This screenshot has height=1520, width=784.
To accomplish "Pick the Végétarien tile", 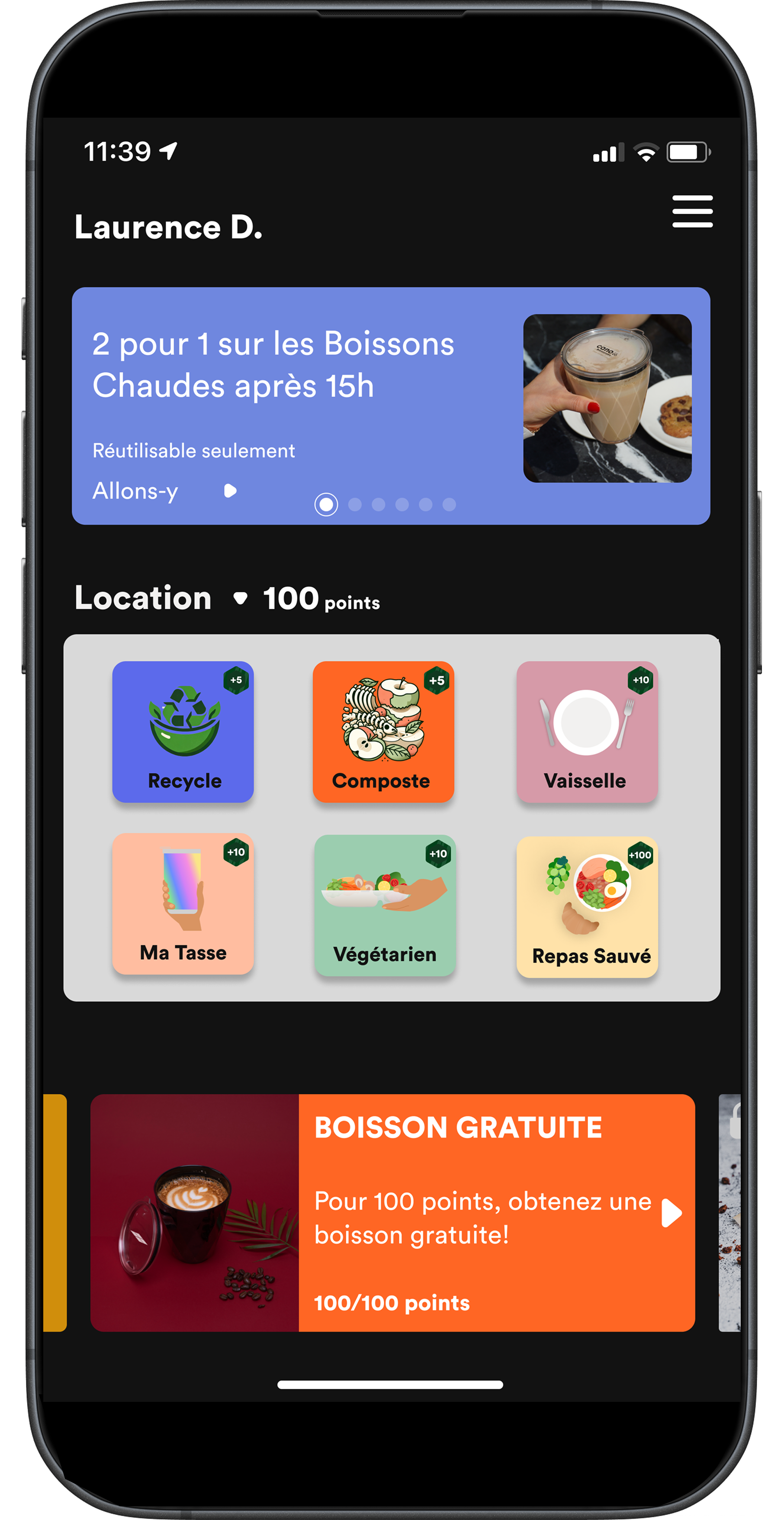I will (x=385, y=905).
